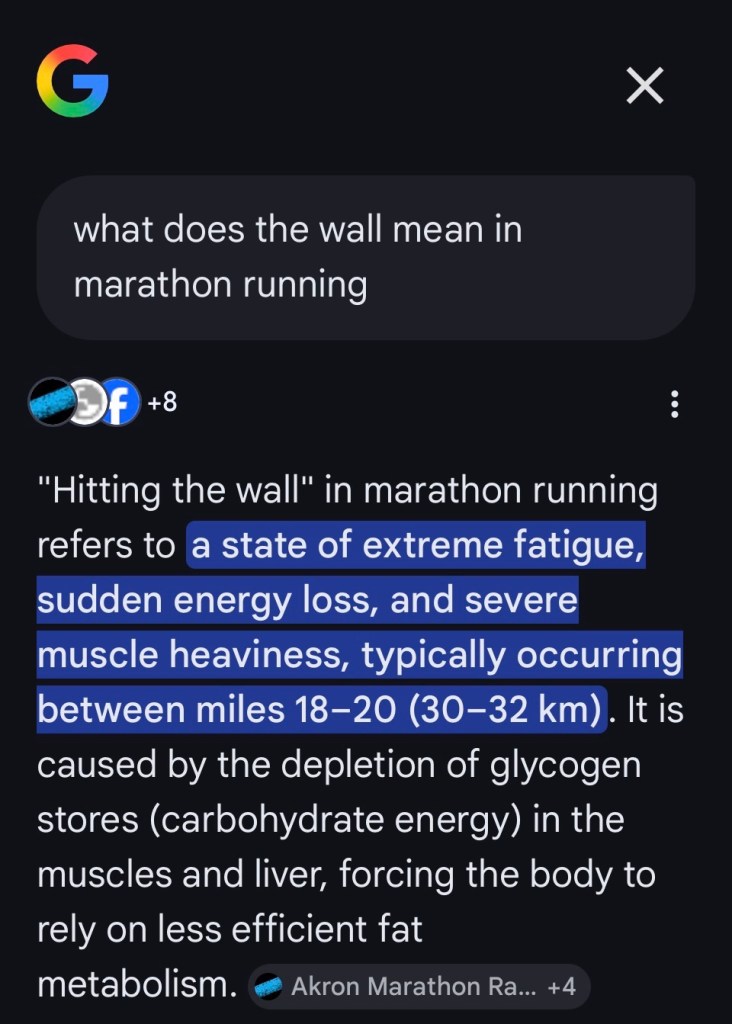Open the three-dot overflow menu
The height and width of the screenshot is (1024, 732).
click(675, 404)
